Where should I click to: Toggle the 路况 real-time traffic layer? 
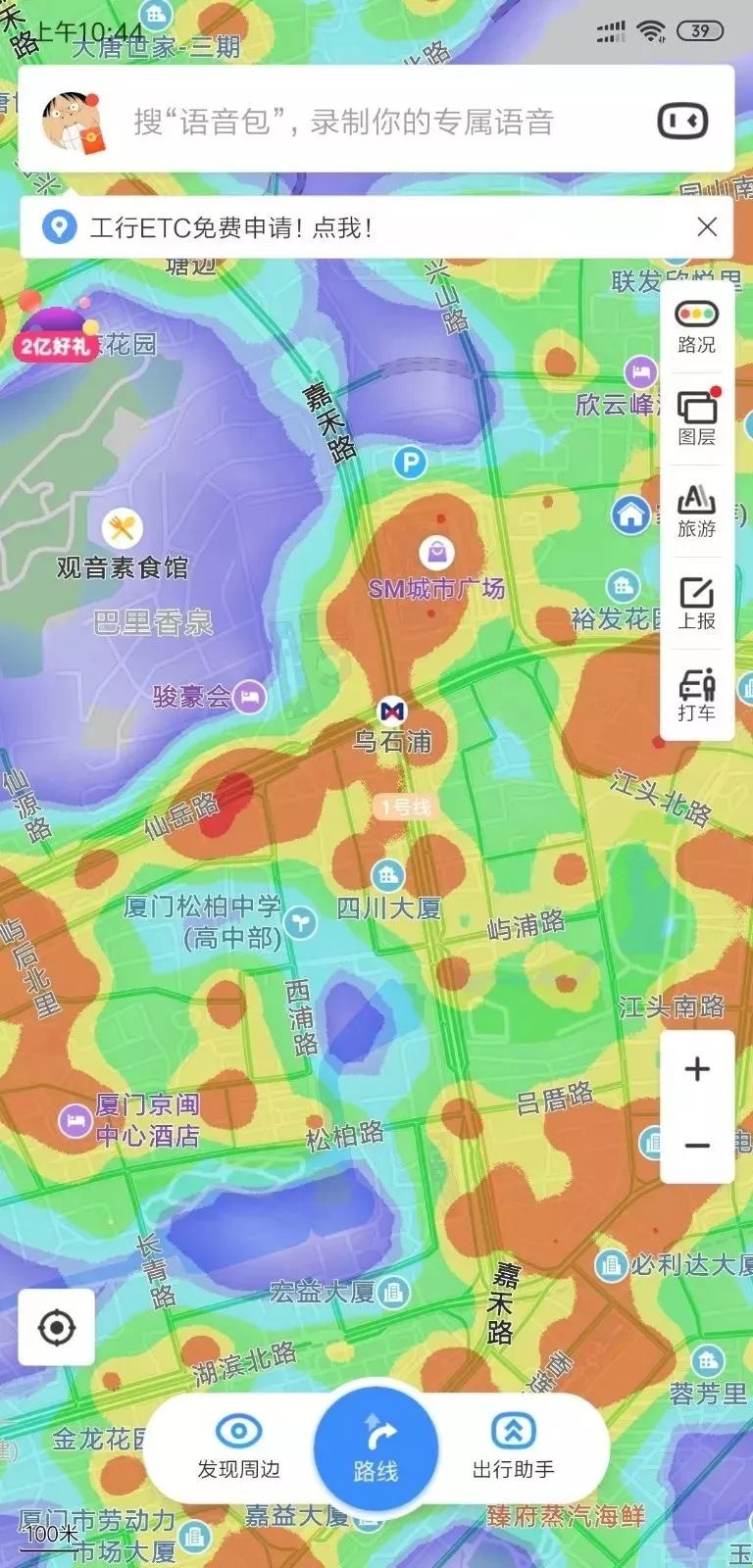696,323
